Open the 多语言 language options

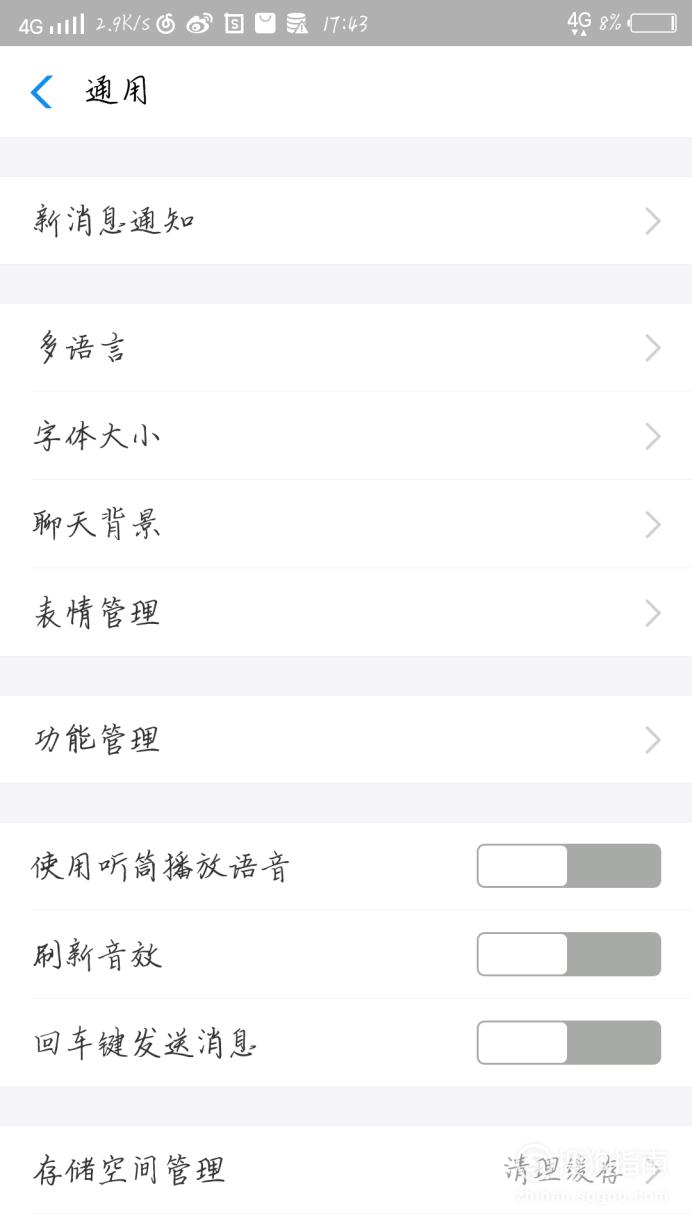click(346, 348)
